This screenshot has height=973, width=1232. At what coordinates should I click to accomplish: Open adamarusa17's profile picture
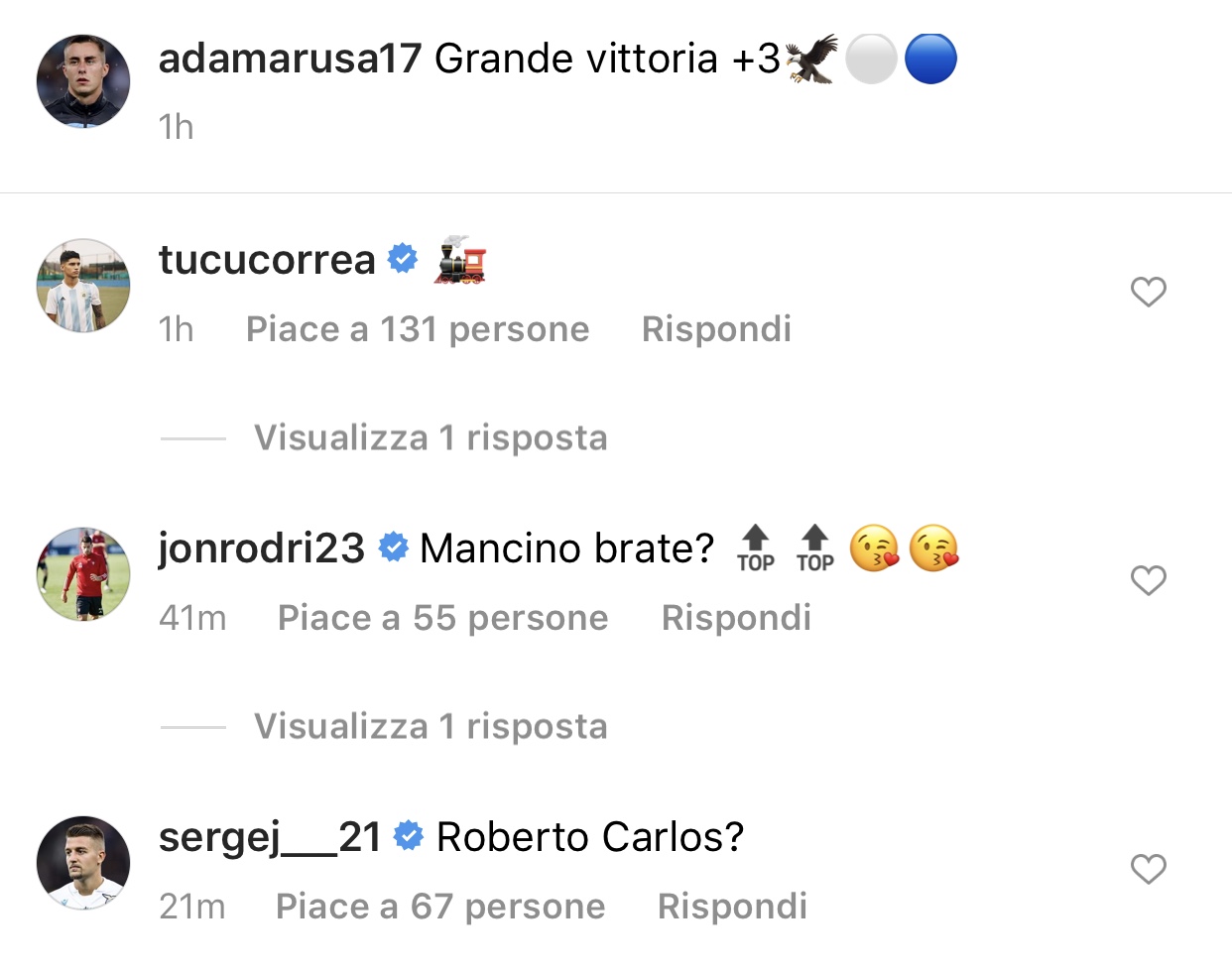tap(83, 81)
